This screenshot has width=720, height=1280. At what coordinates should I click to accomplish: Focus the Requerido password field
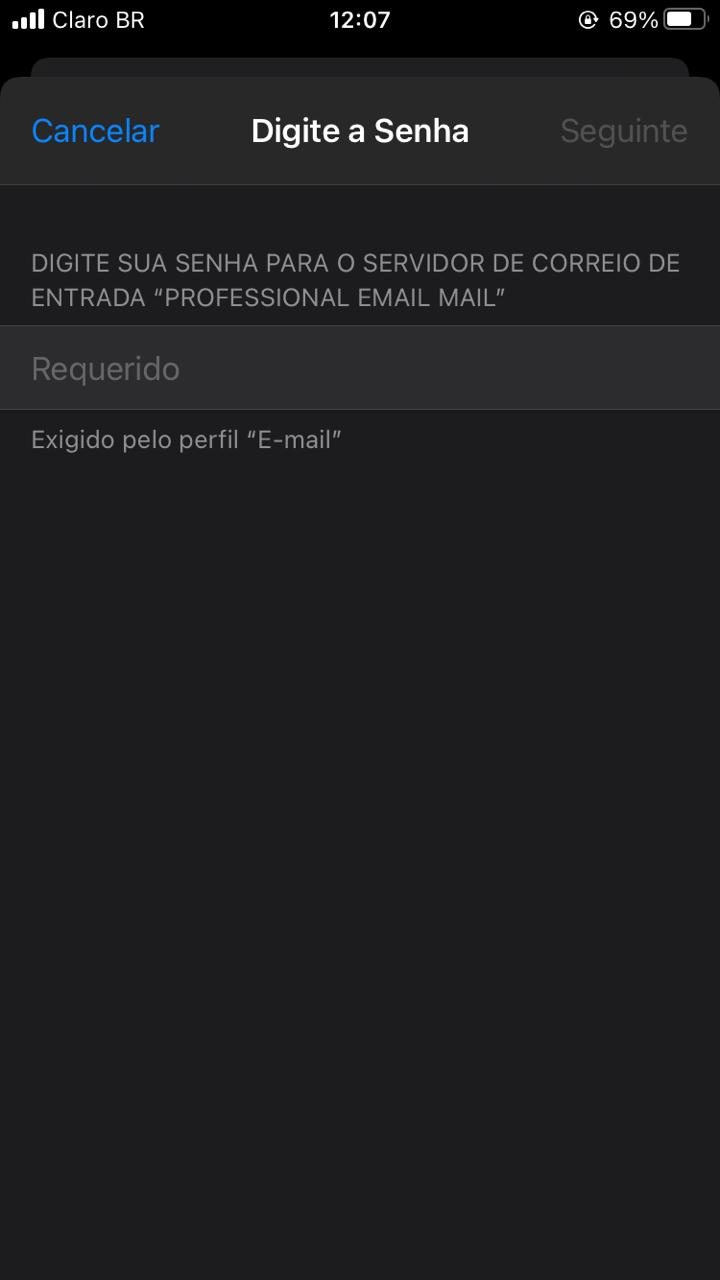coord(360,368)
